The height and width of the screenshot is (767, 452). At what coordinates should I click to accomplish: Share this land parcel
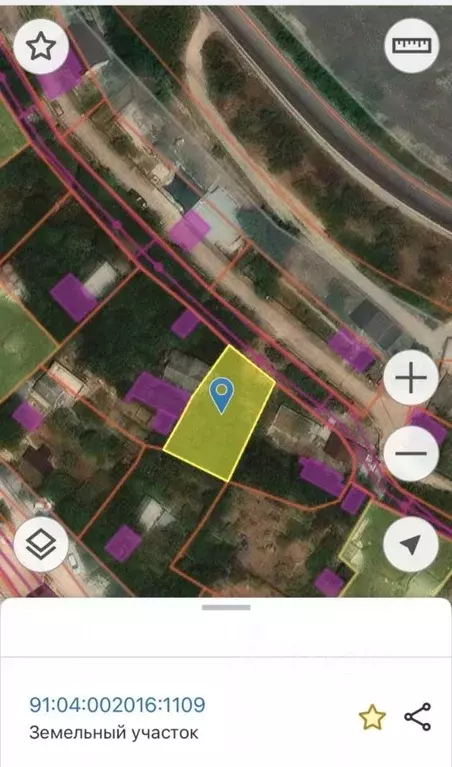pos(418,717)
